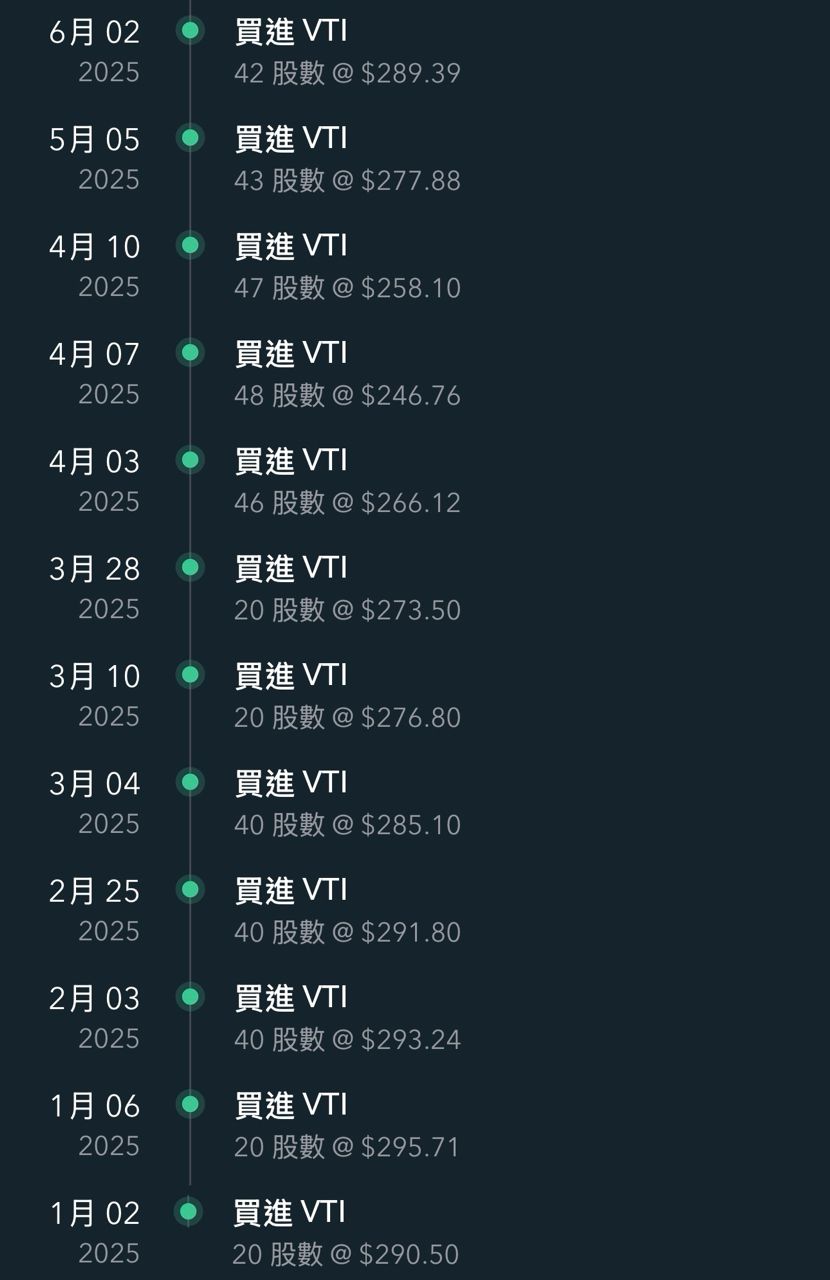Open the April 07 VTI transaction
This screenshot has width=830, height=1280.
pos(346,373)
